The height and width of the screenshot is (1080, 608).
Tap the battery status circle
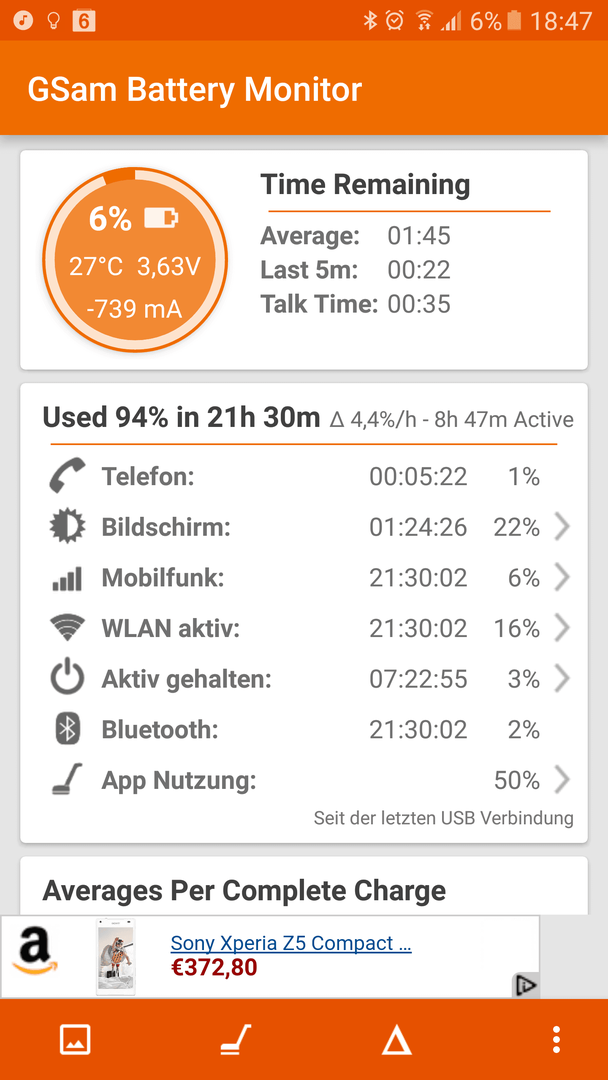[x=135, y=258]
